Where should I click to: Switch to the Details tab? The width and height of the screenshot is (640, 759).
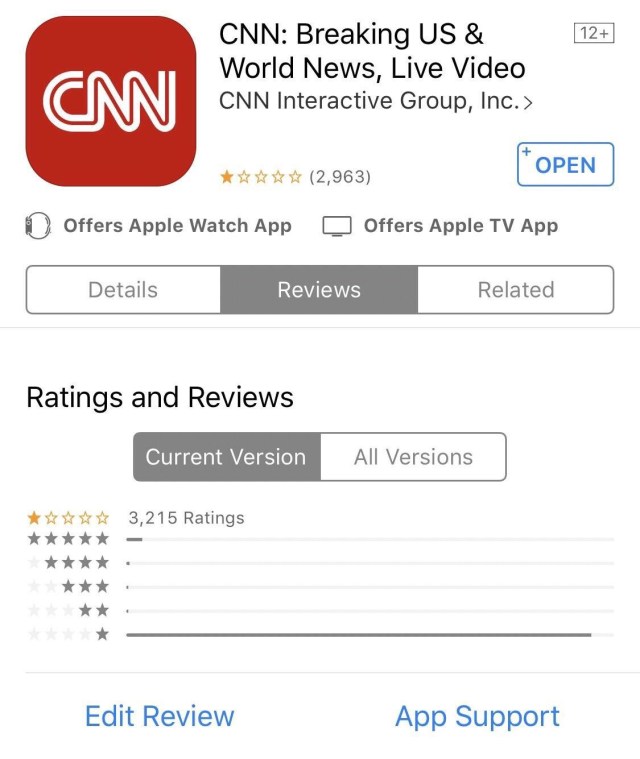coord(123,290)
